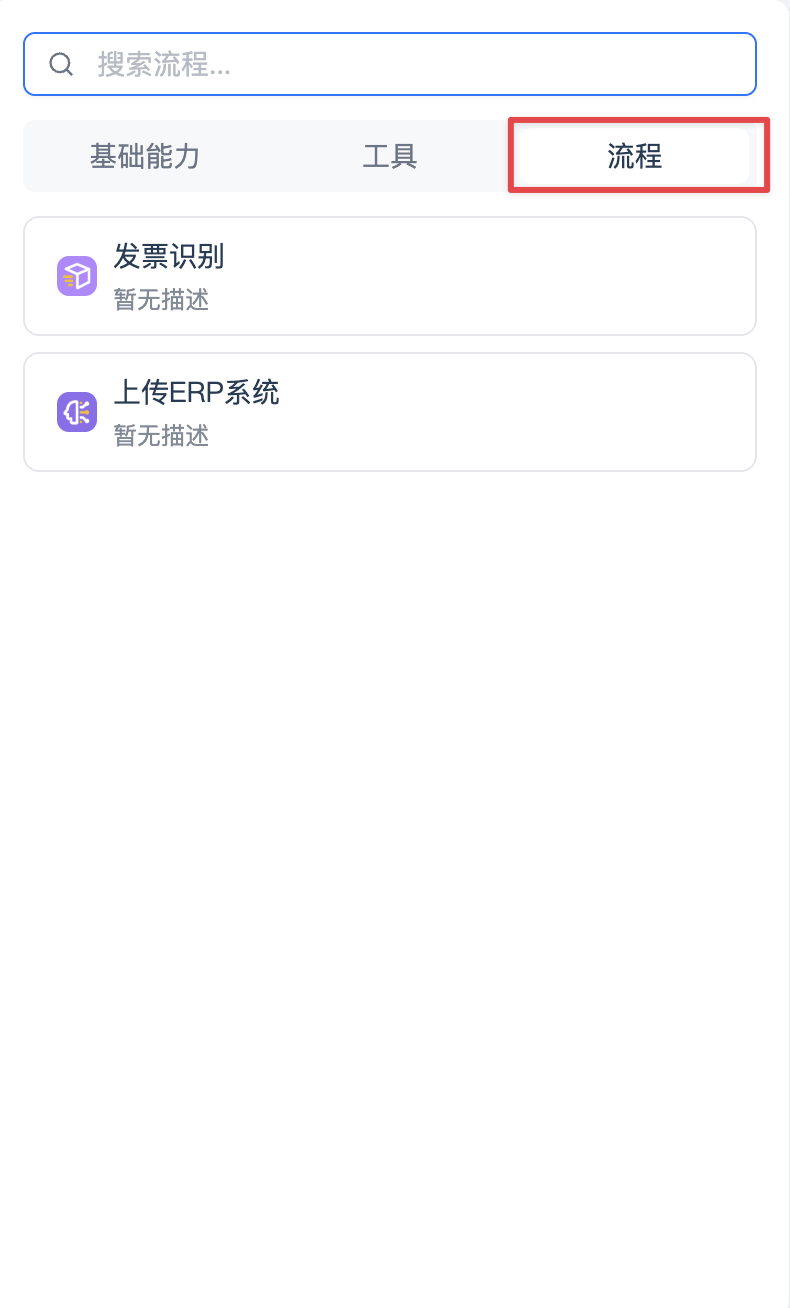This screenshot has width=790, height=1308.
Task: Click the search flow input field
Action: [x=390, y=63]
